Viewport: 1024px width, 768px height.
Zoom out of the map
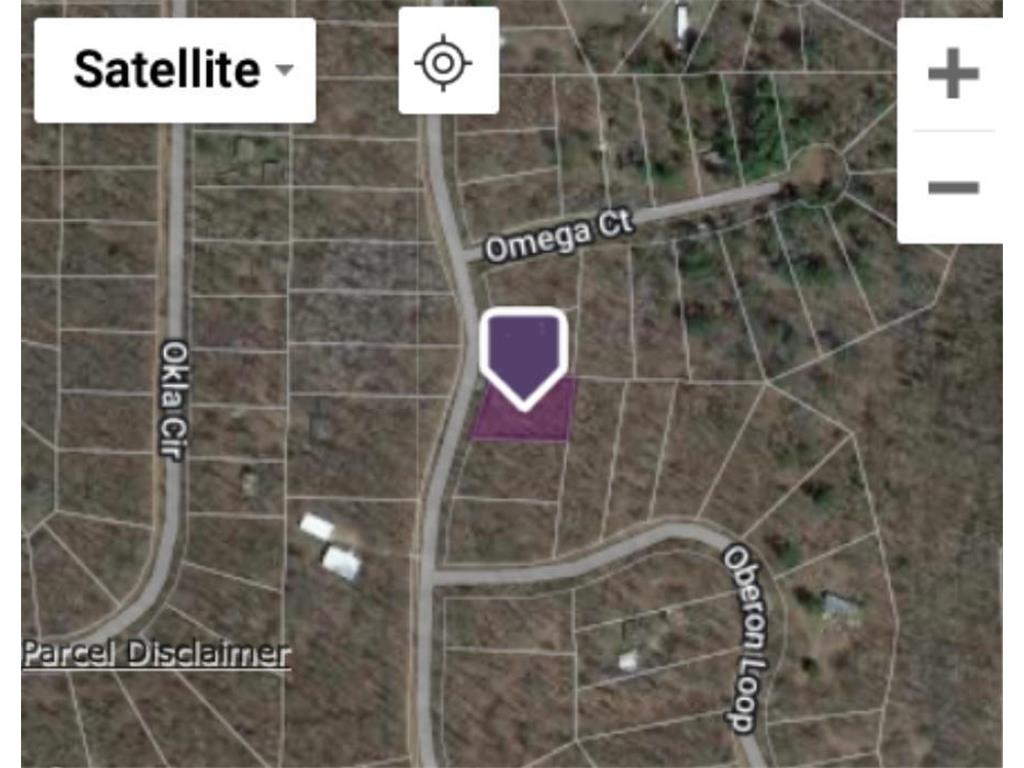coord(952,187)
